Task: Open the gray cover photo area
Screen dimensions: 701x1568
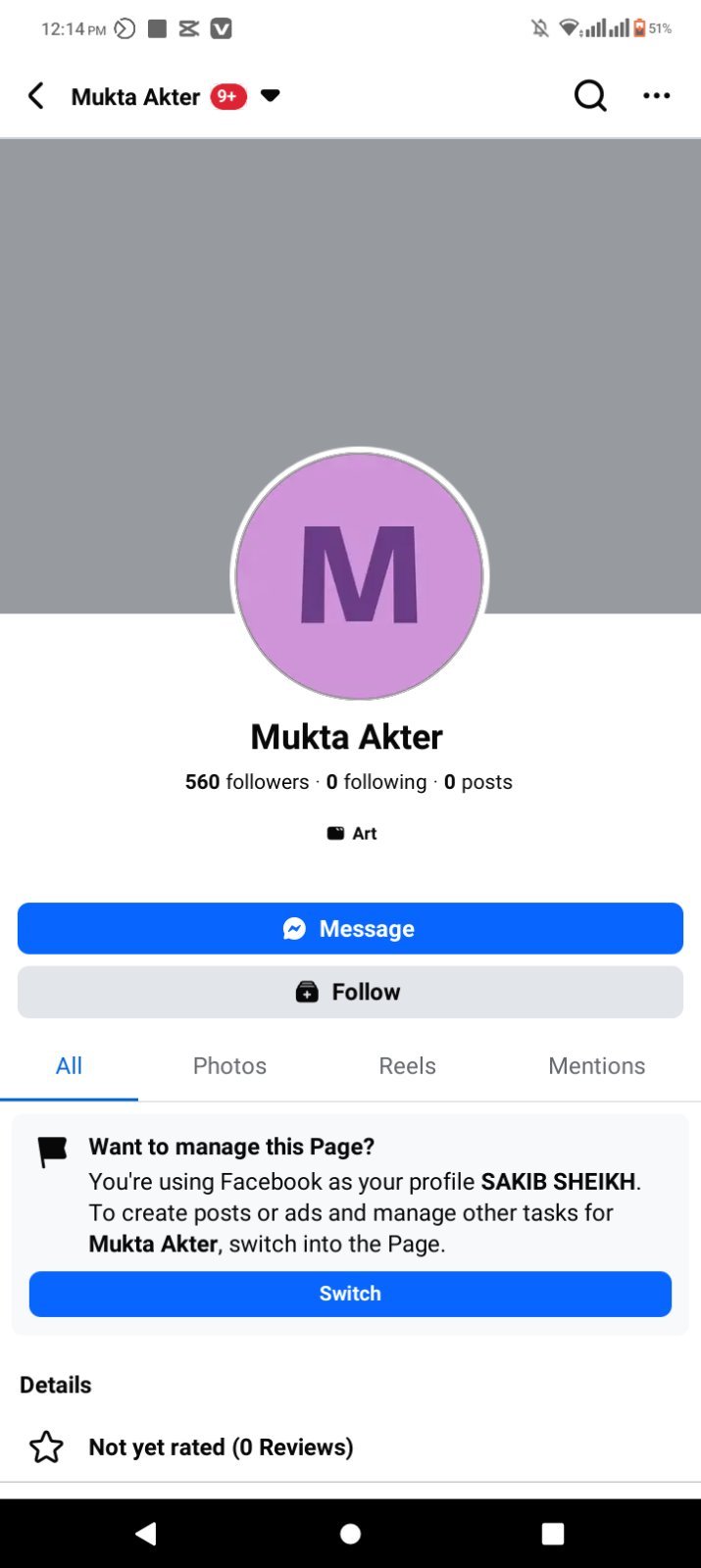Action: [350, 294]
